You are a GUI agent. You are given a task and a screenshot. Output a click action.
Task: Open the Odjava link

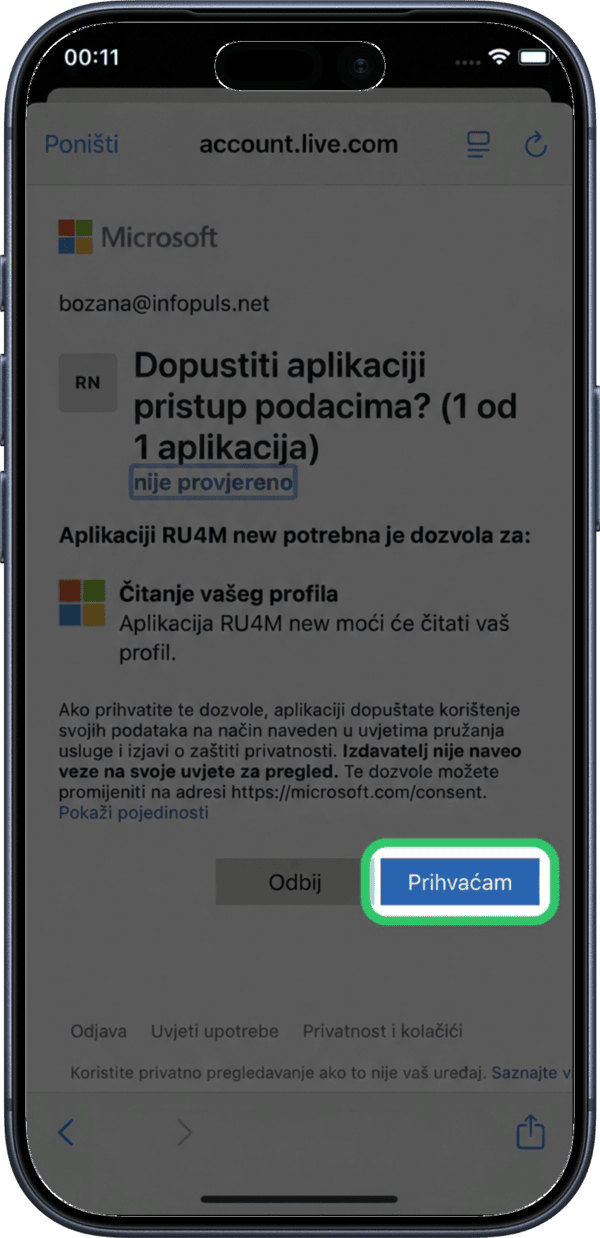98,1031
